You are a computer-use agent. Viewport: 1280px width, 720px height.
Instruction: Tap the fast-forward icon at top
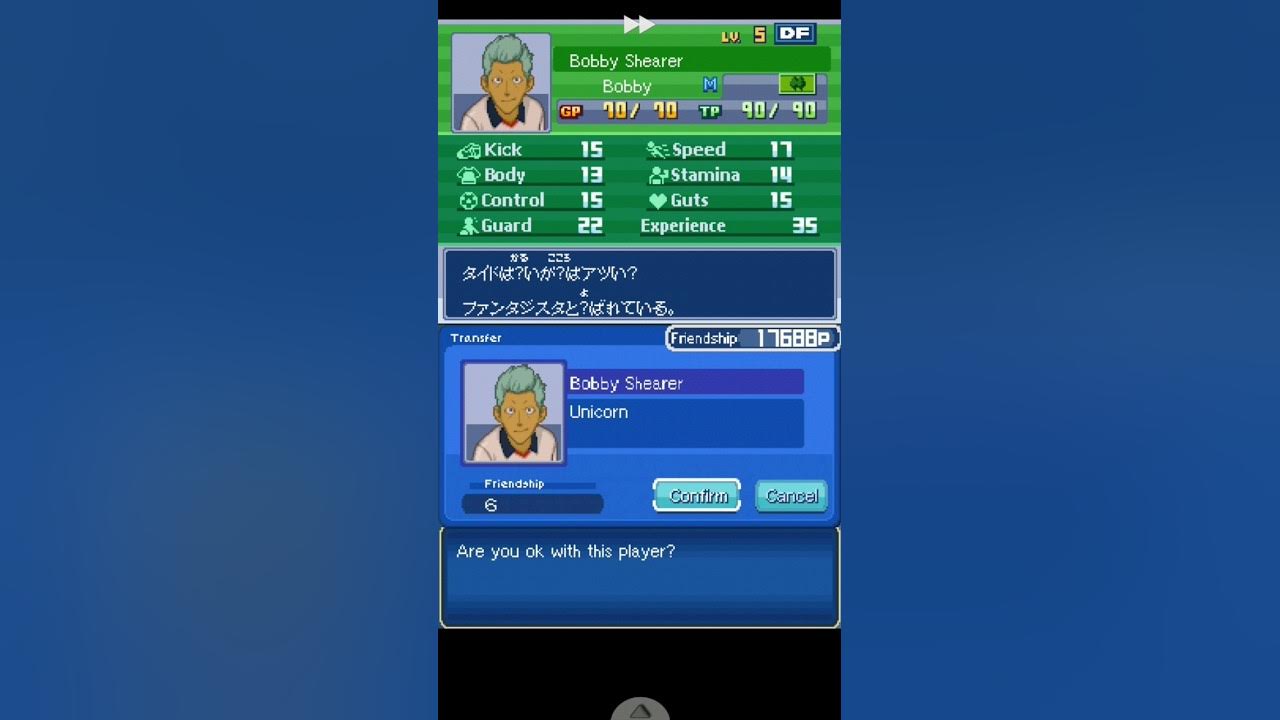[x=638, y=24]
